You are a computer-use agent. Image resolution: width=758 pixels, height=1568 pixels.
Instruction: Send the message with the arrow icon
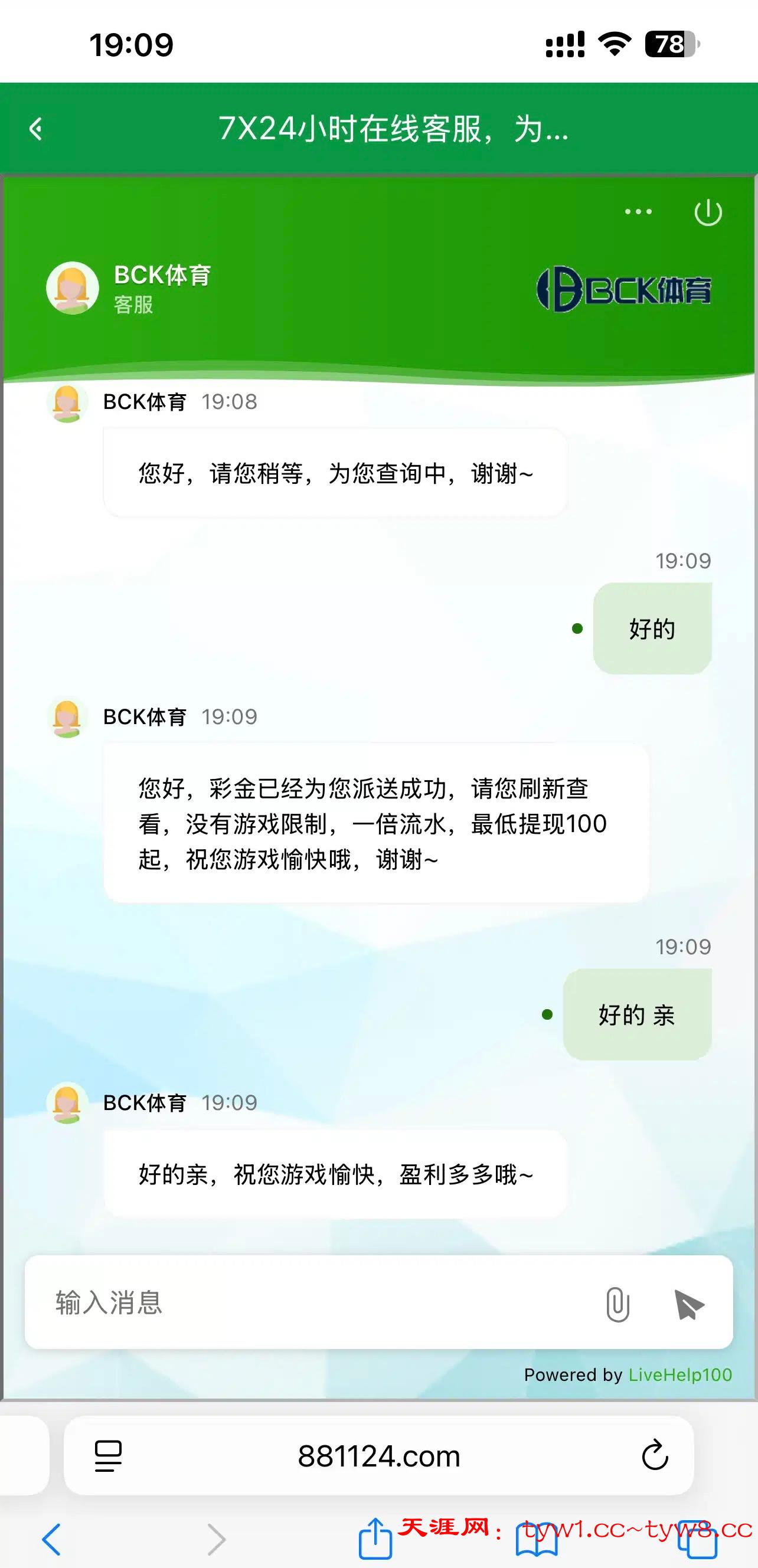click(x=689, y=1304)
